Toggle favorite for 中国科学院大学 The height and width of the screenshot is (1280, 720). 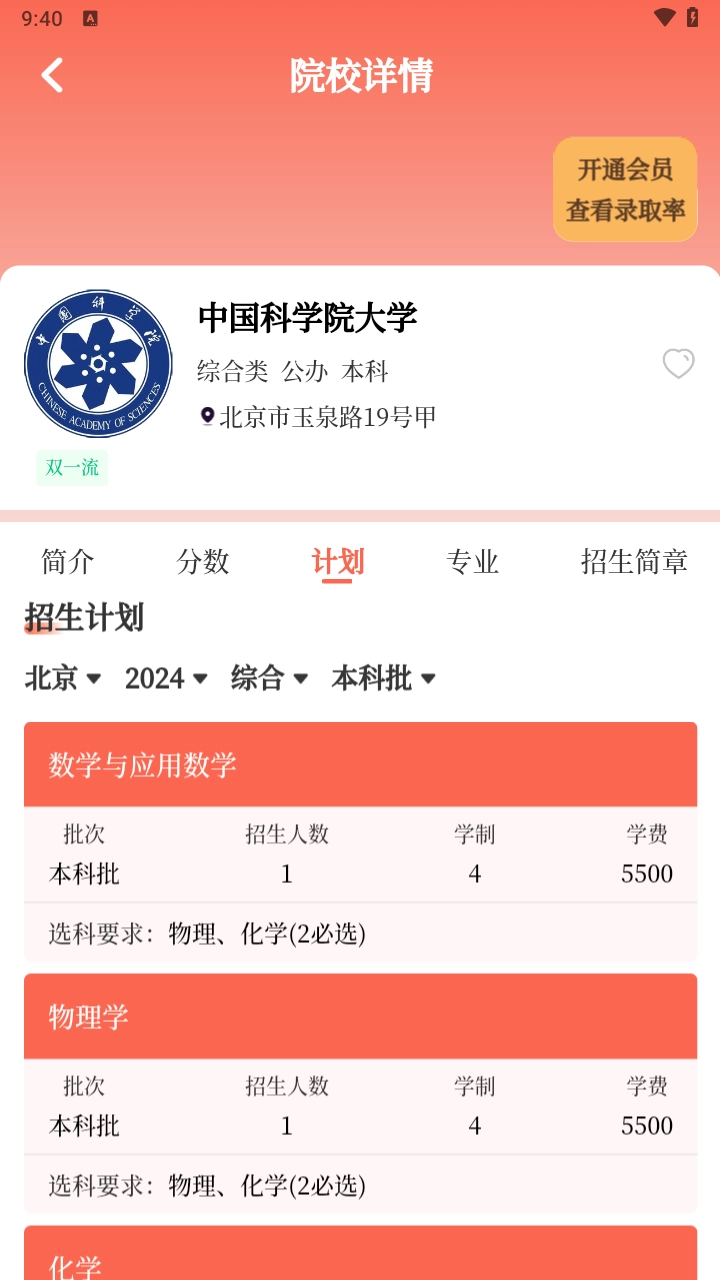pyautogui.click(x=679, y=364)
